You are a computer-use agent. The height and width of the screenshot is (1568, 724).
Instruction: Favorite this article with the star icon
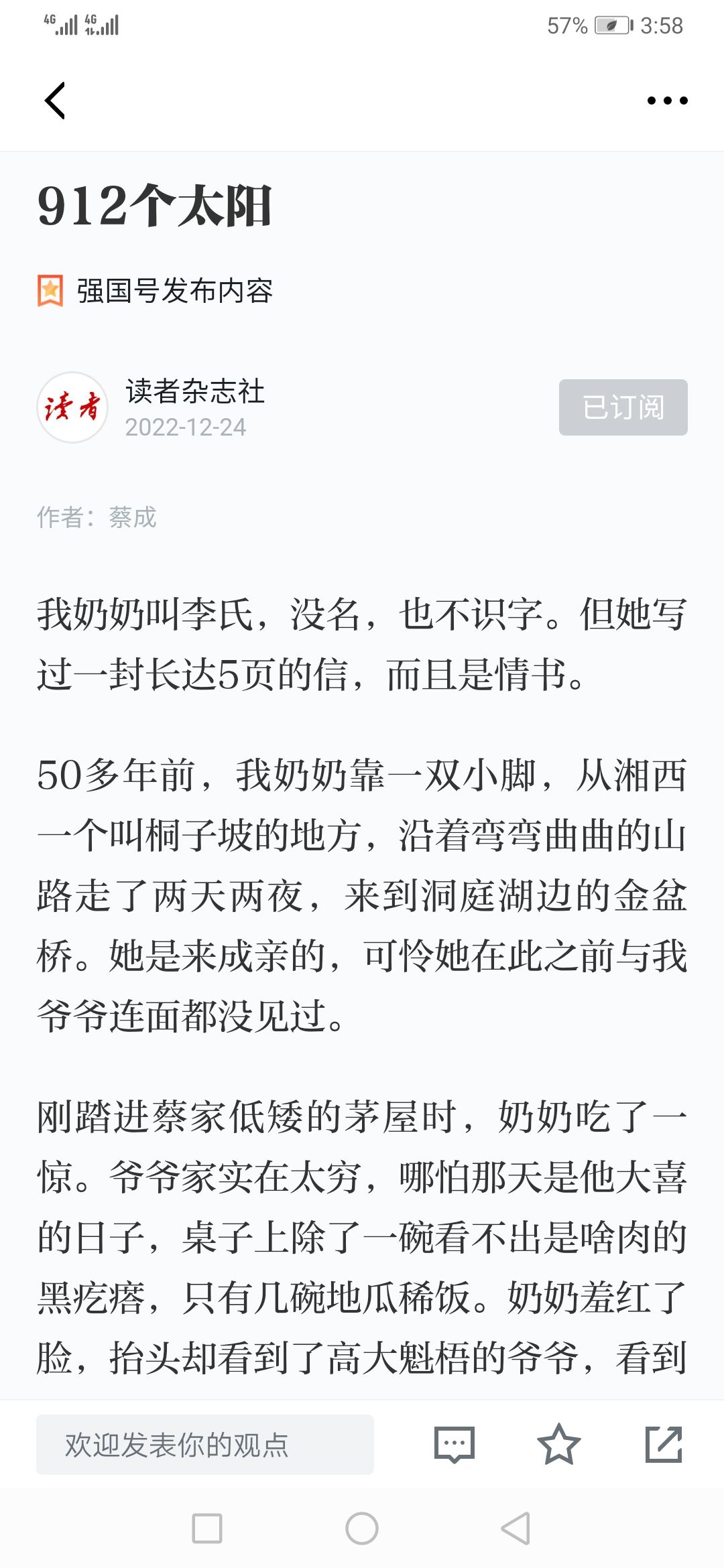[x=558, y=1445]
